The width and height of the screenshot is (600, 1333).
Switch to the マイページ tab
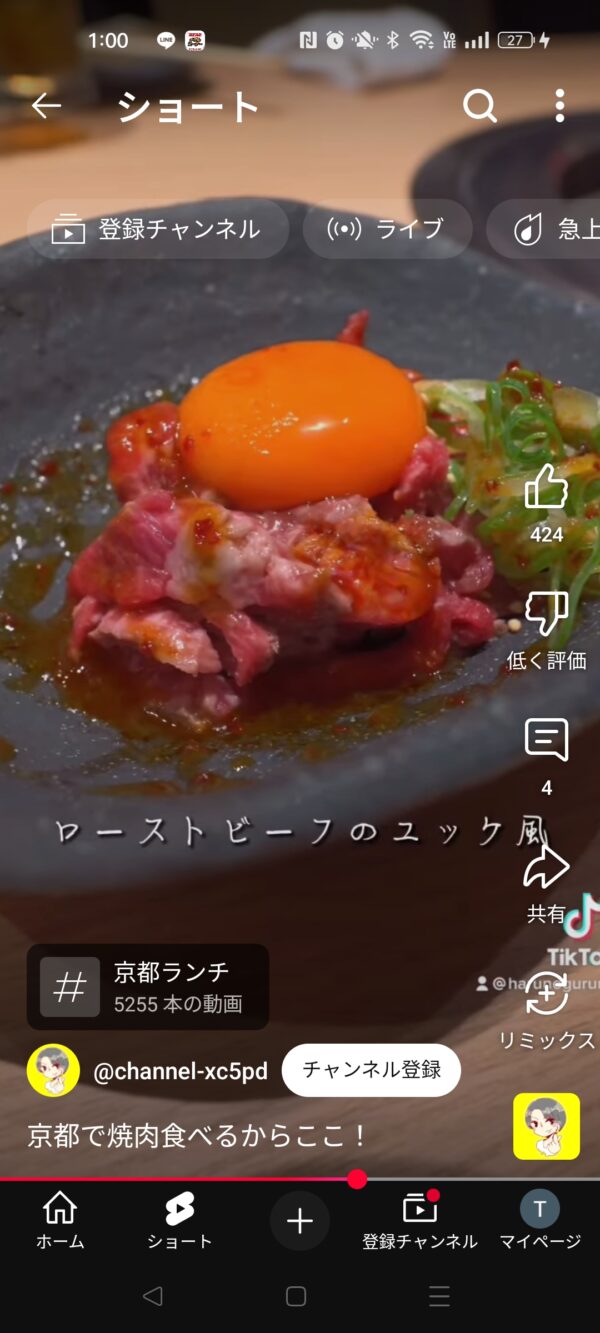point(540,1221)
